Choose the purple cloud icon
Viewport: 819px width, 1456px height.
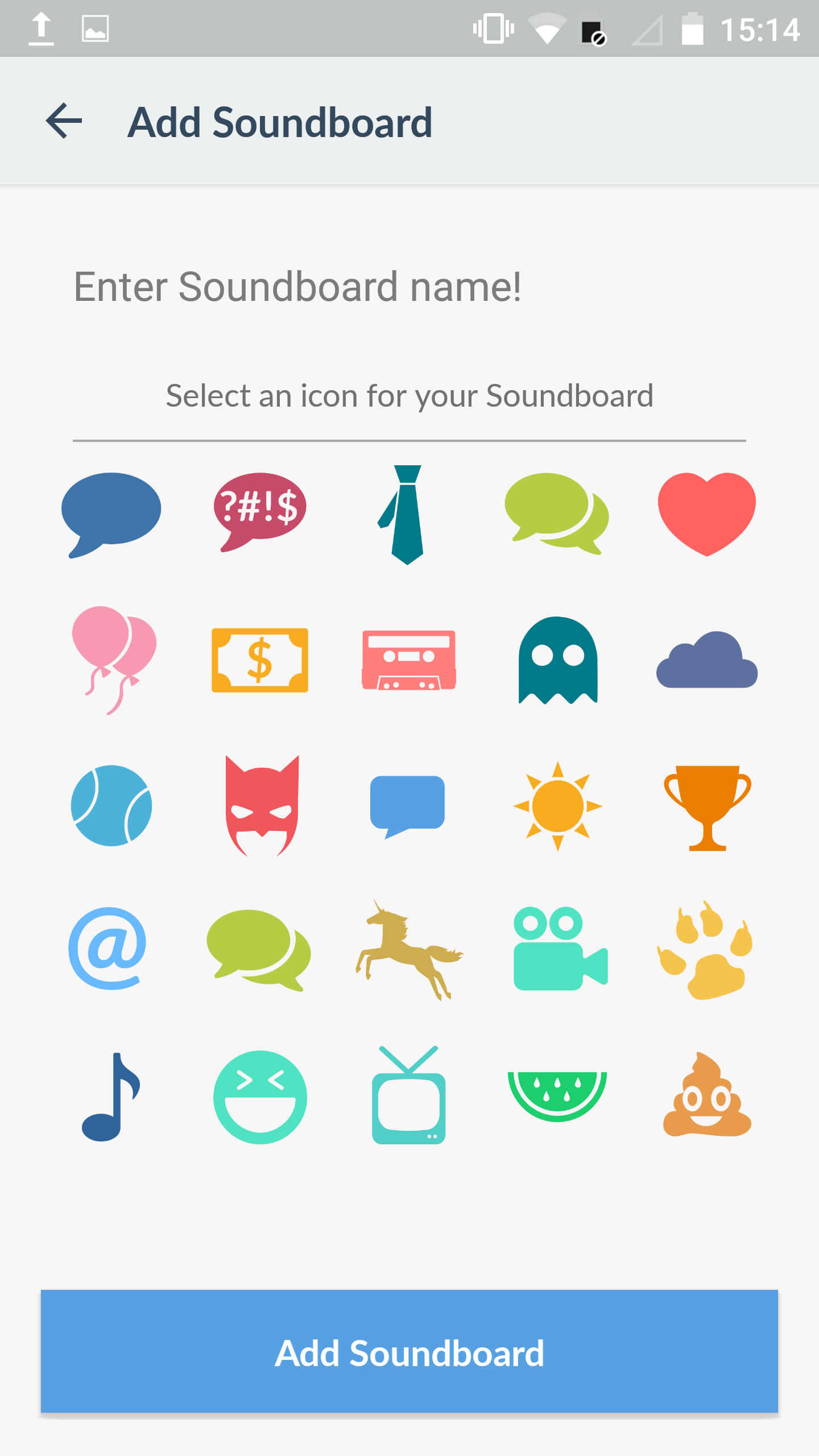tap(707, 660)
